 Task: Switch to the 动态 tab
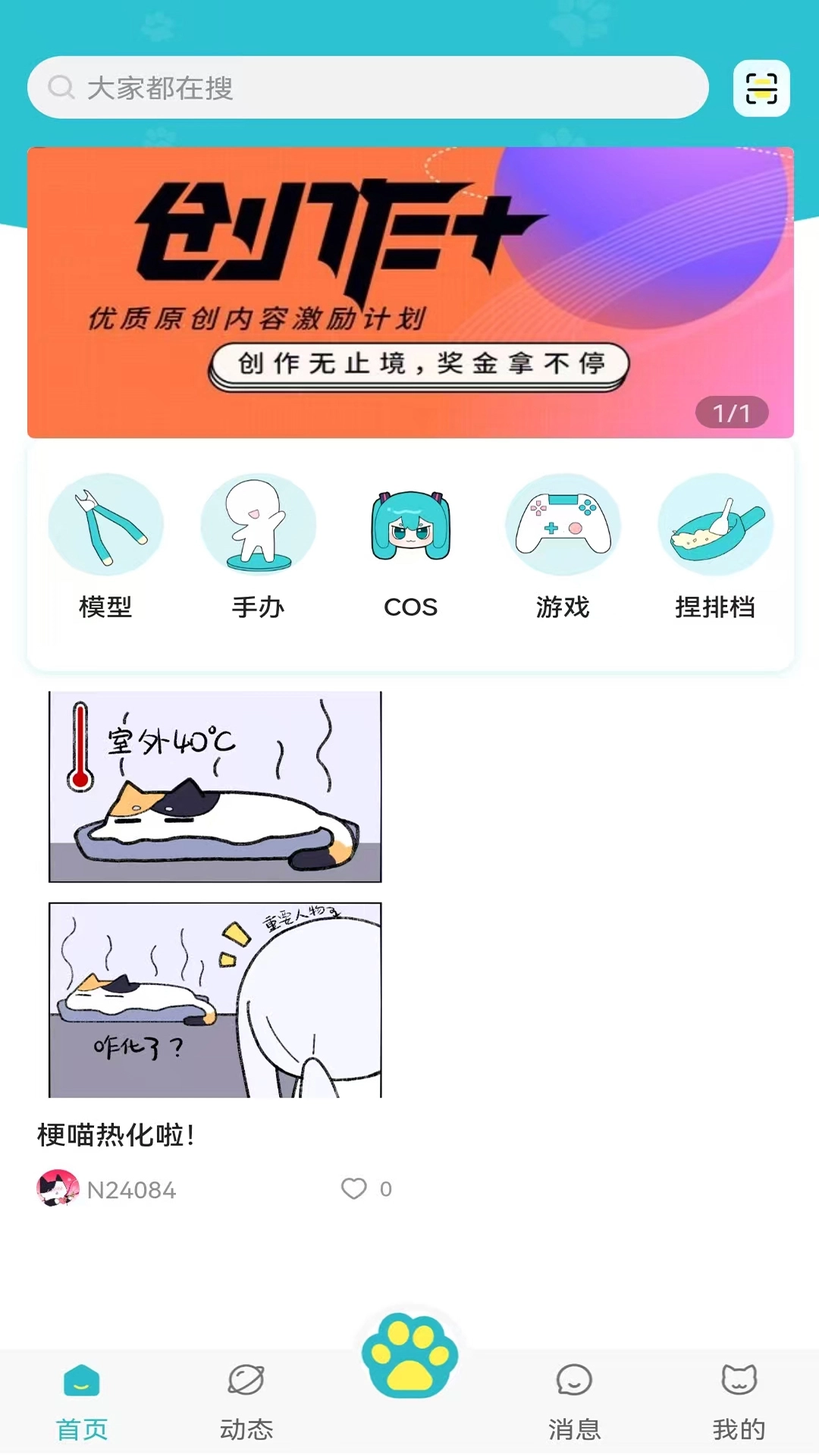[x=246, y=1403]
